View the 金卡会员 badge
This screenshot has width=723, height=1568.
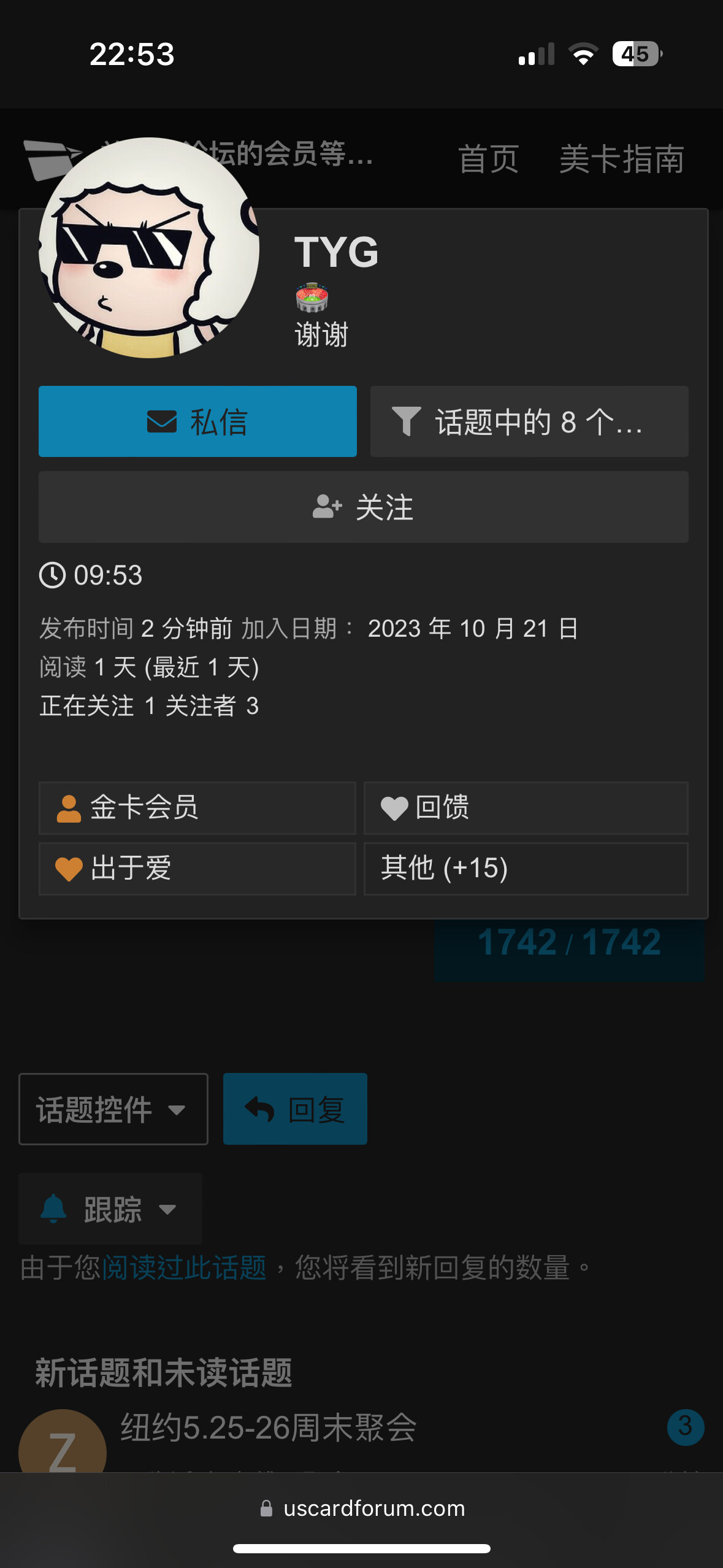[197, 808]
